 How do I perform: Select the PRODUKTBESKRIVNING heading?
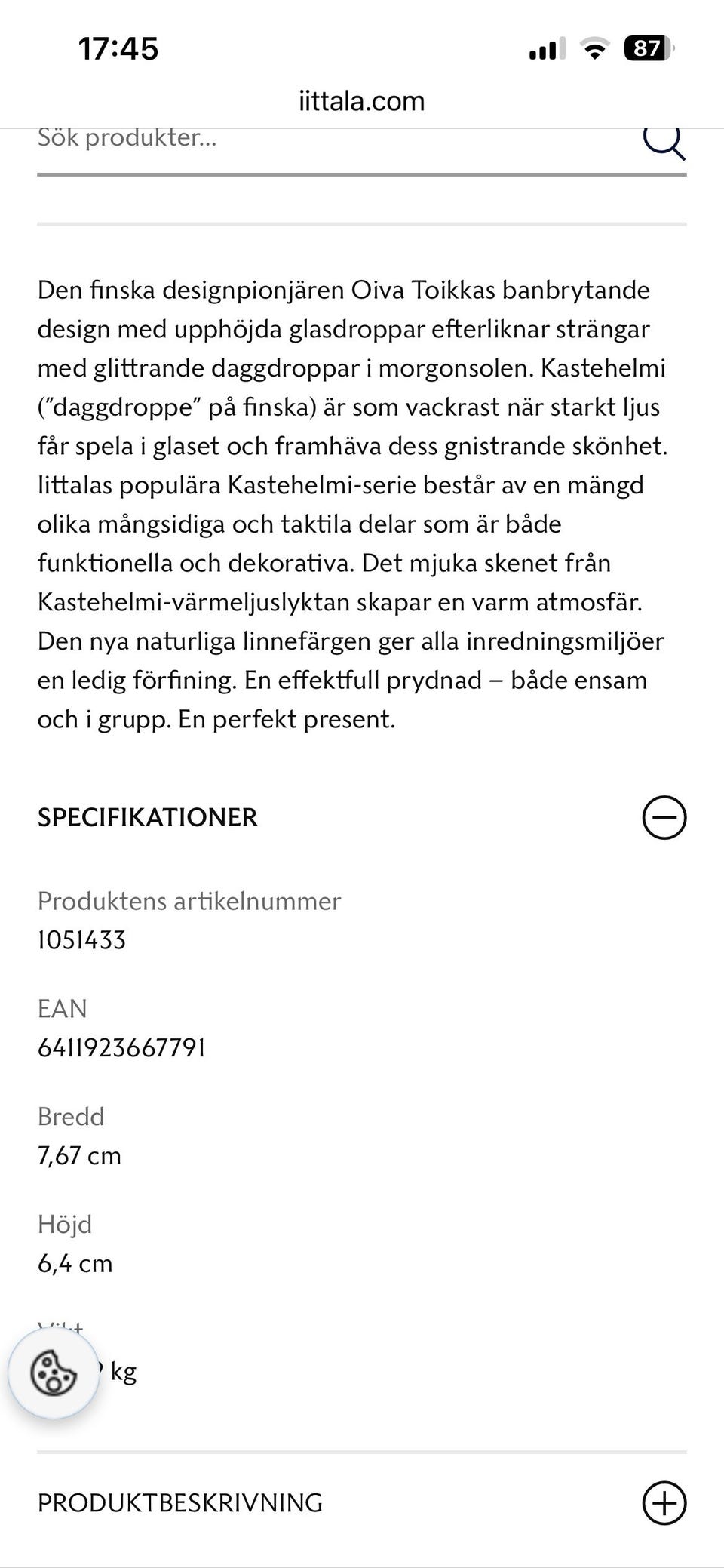(180, 1502)
